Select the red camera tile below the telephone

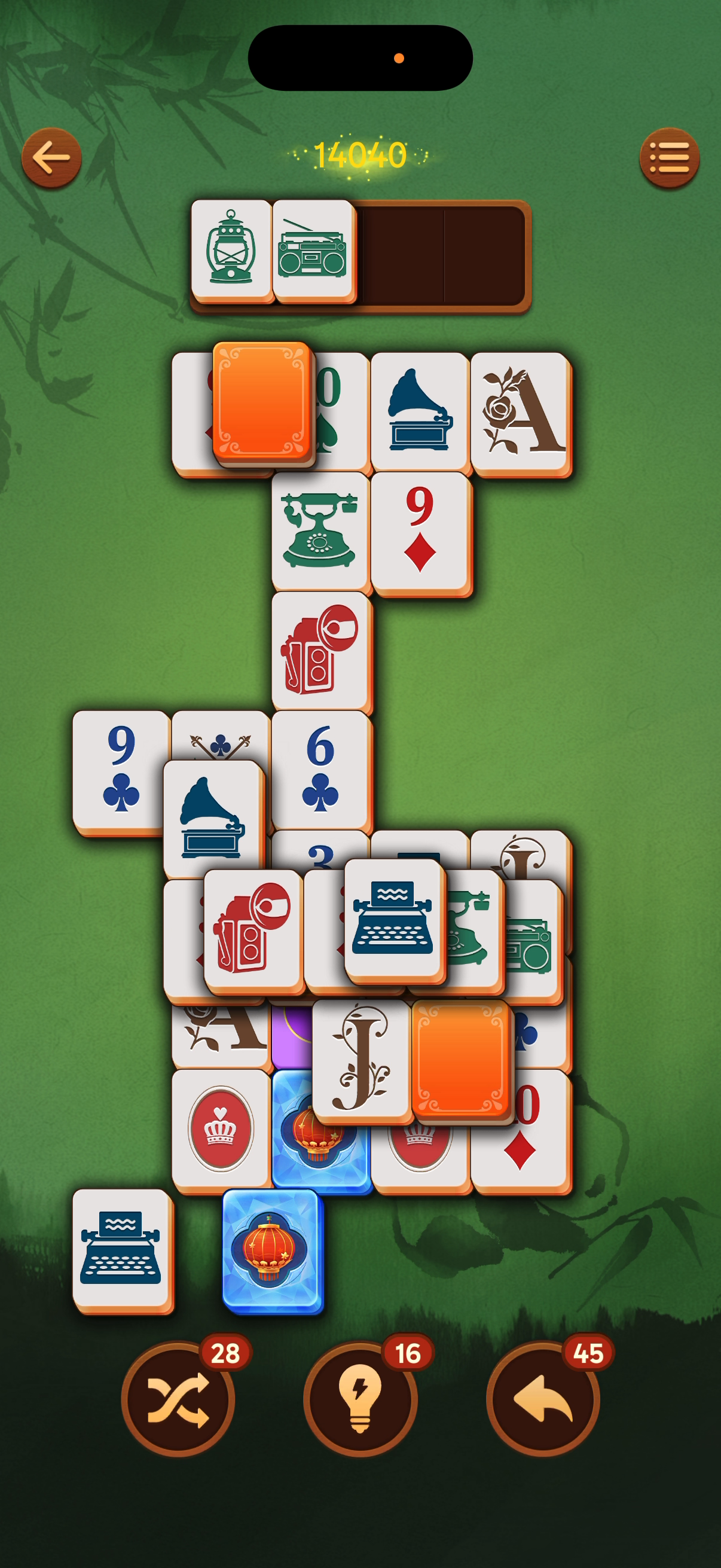[319, 649]
